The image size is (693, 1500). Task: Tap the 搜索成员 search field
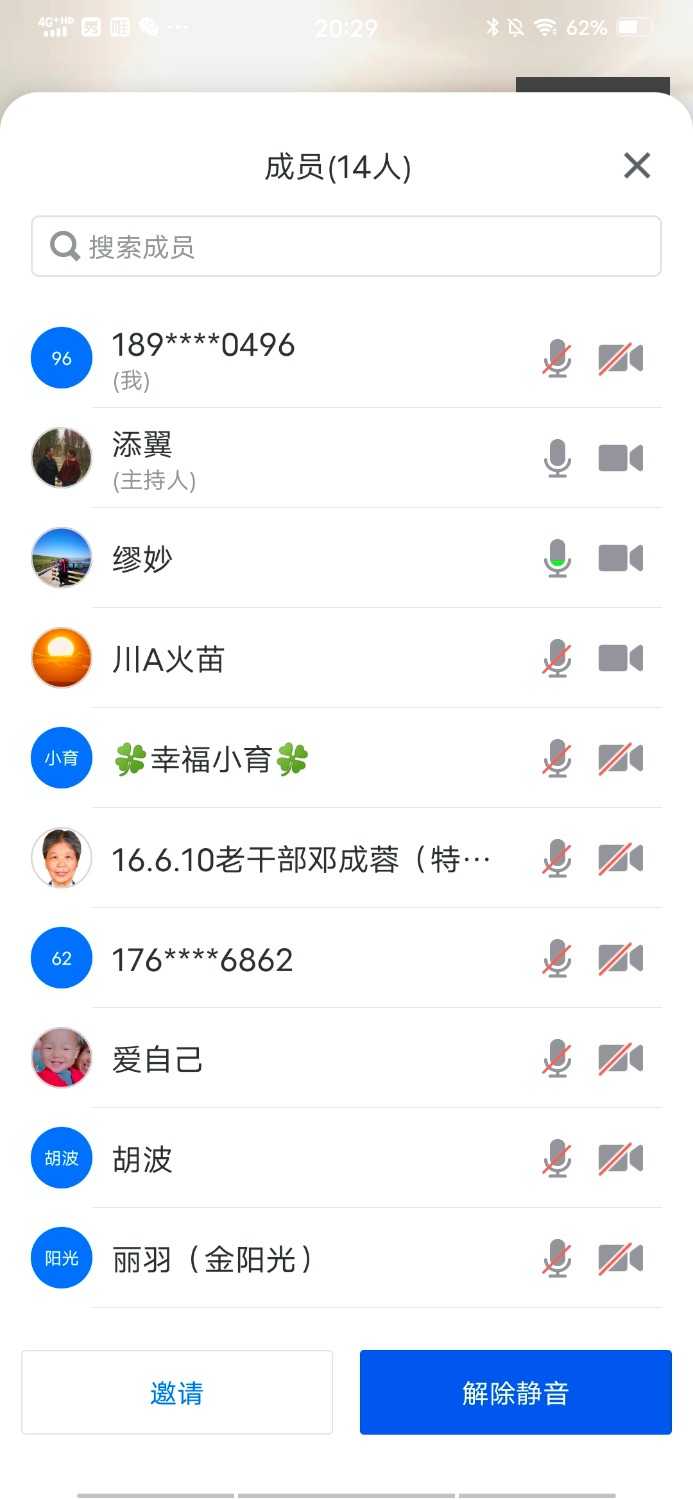[346, 246]
